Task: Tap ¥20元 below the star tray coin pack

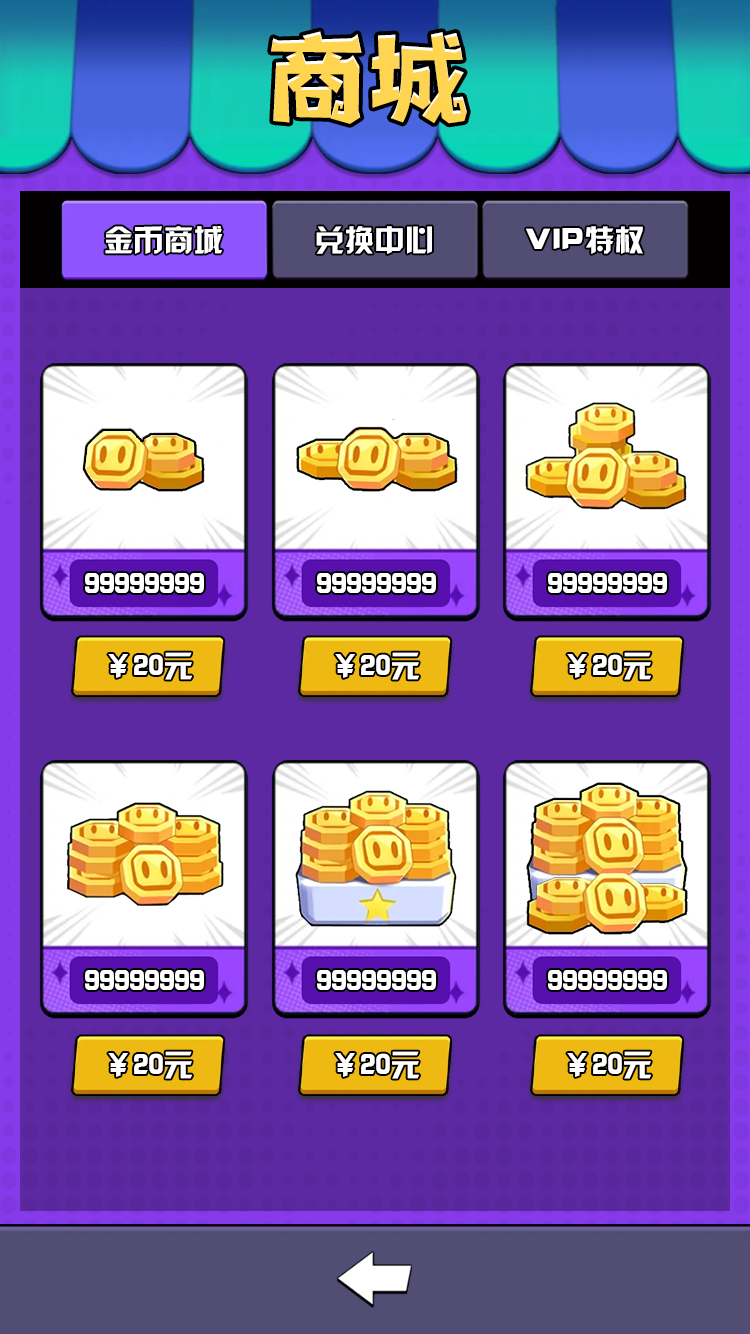Action: [x=376, y=1065]
